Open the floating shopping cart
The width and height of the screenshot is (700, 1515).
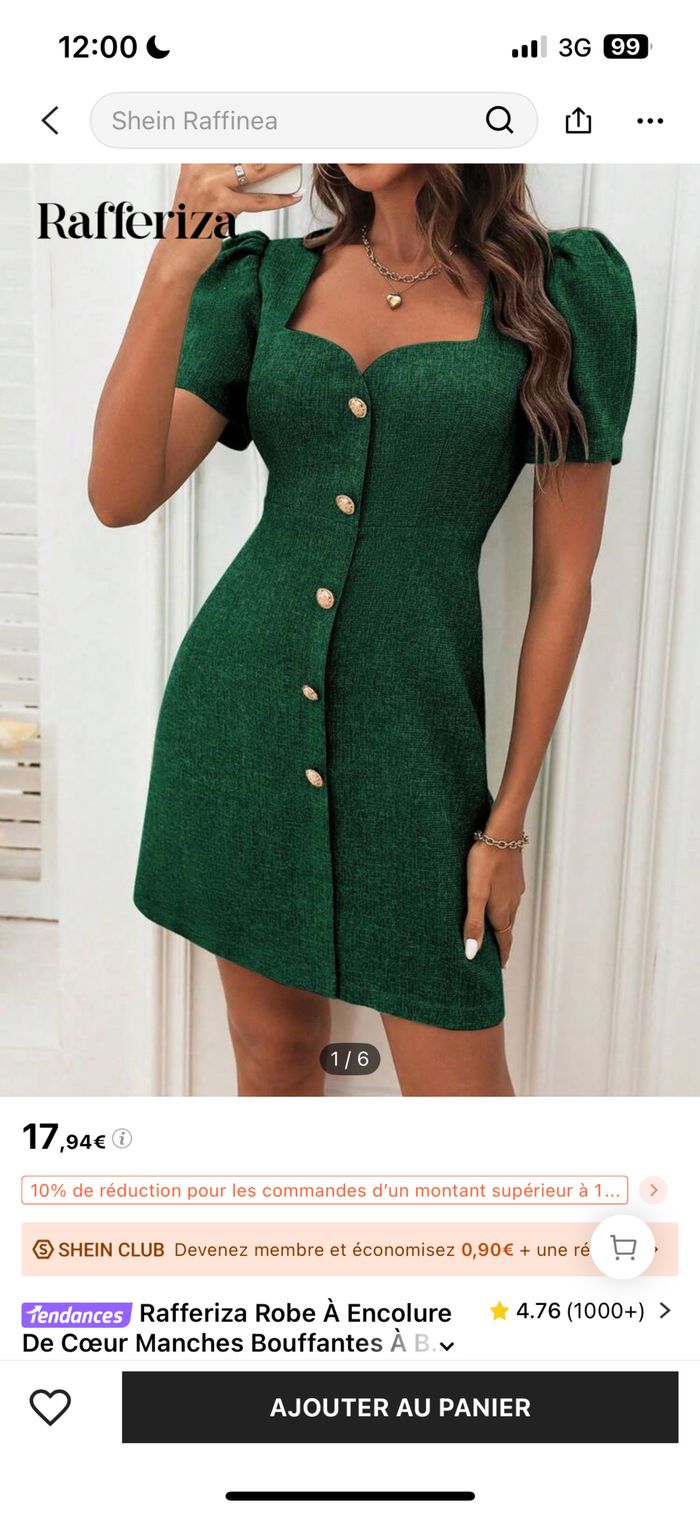tap(623, 1247)
